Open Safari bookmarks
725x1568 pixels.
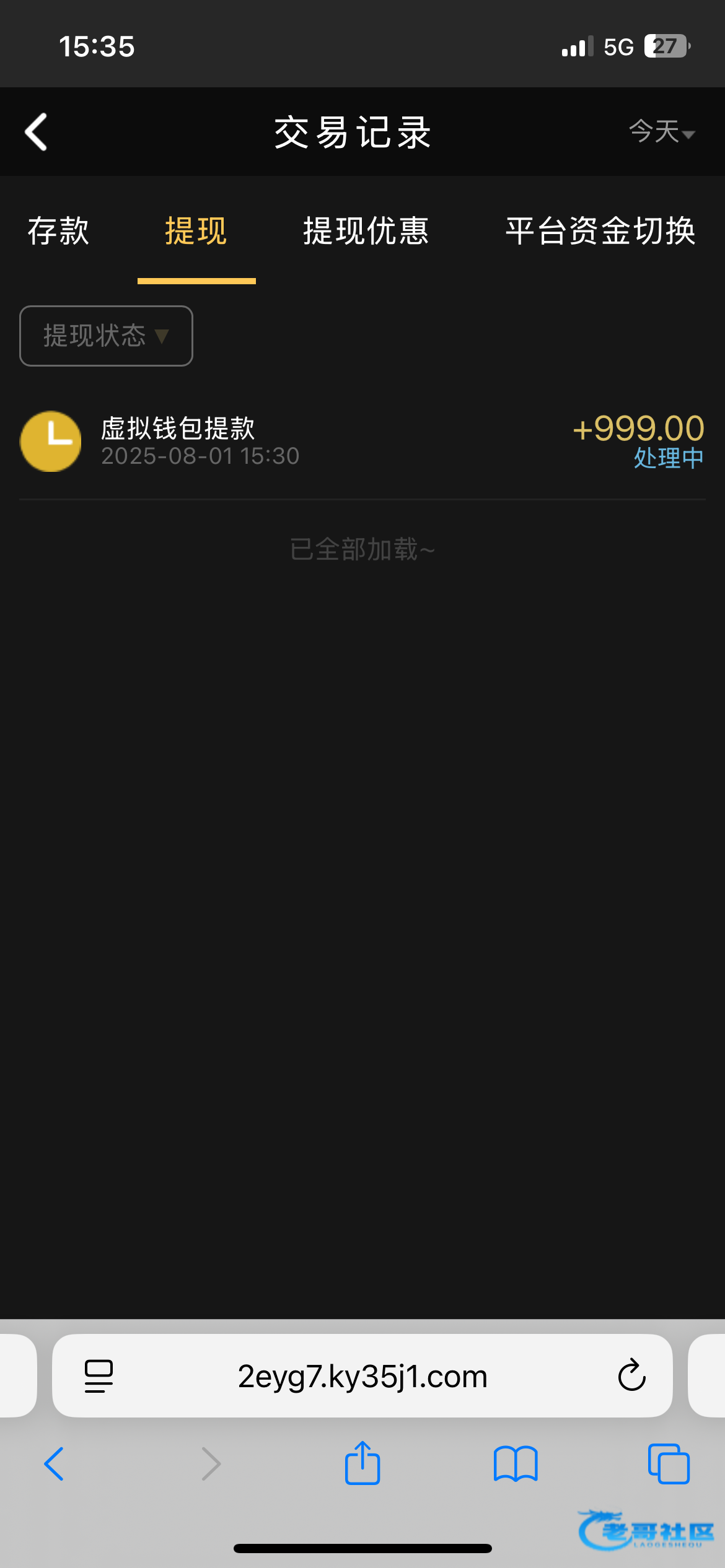tap(516, 1464)
